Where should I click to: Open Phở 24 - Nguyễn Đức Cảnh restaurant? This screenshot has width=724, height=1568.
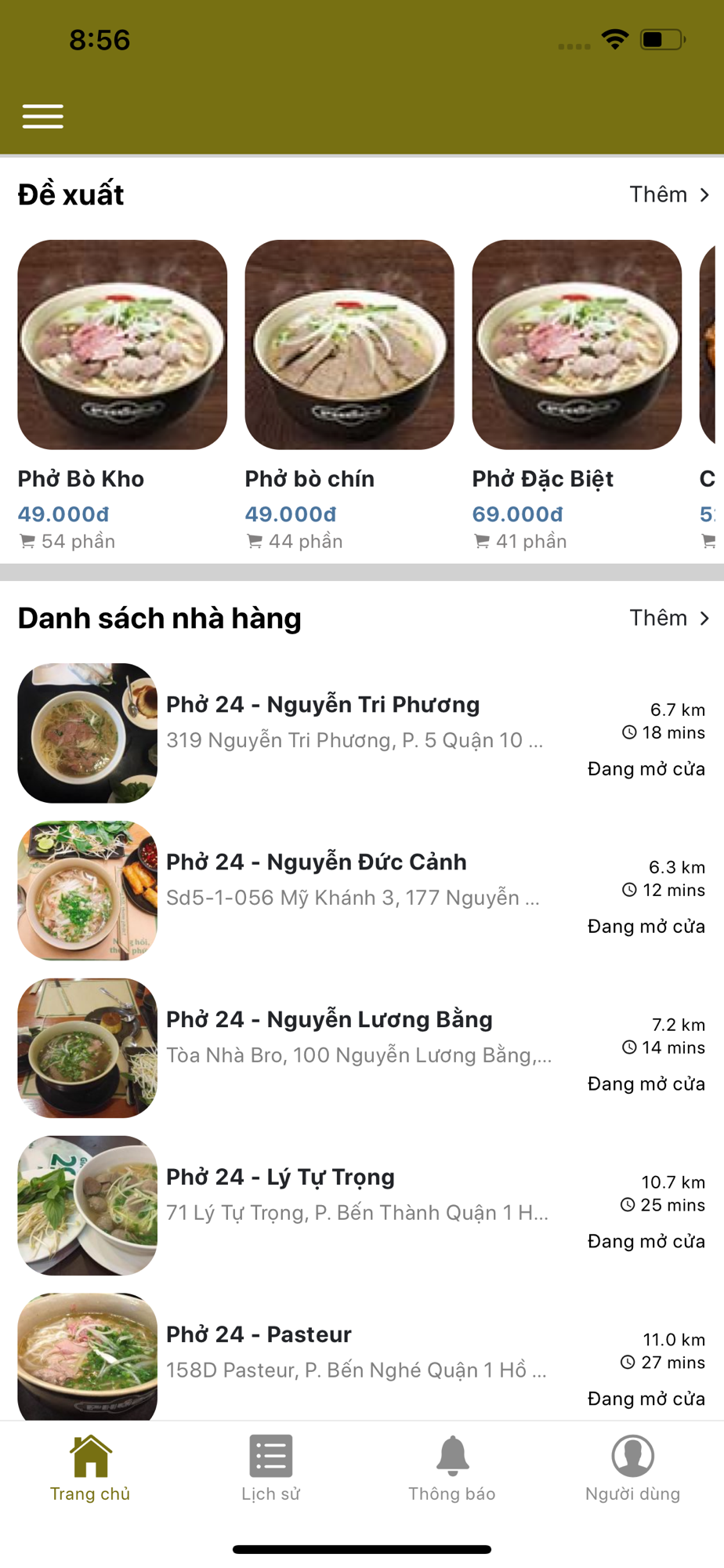[362, 891]
